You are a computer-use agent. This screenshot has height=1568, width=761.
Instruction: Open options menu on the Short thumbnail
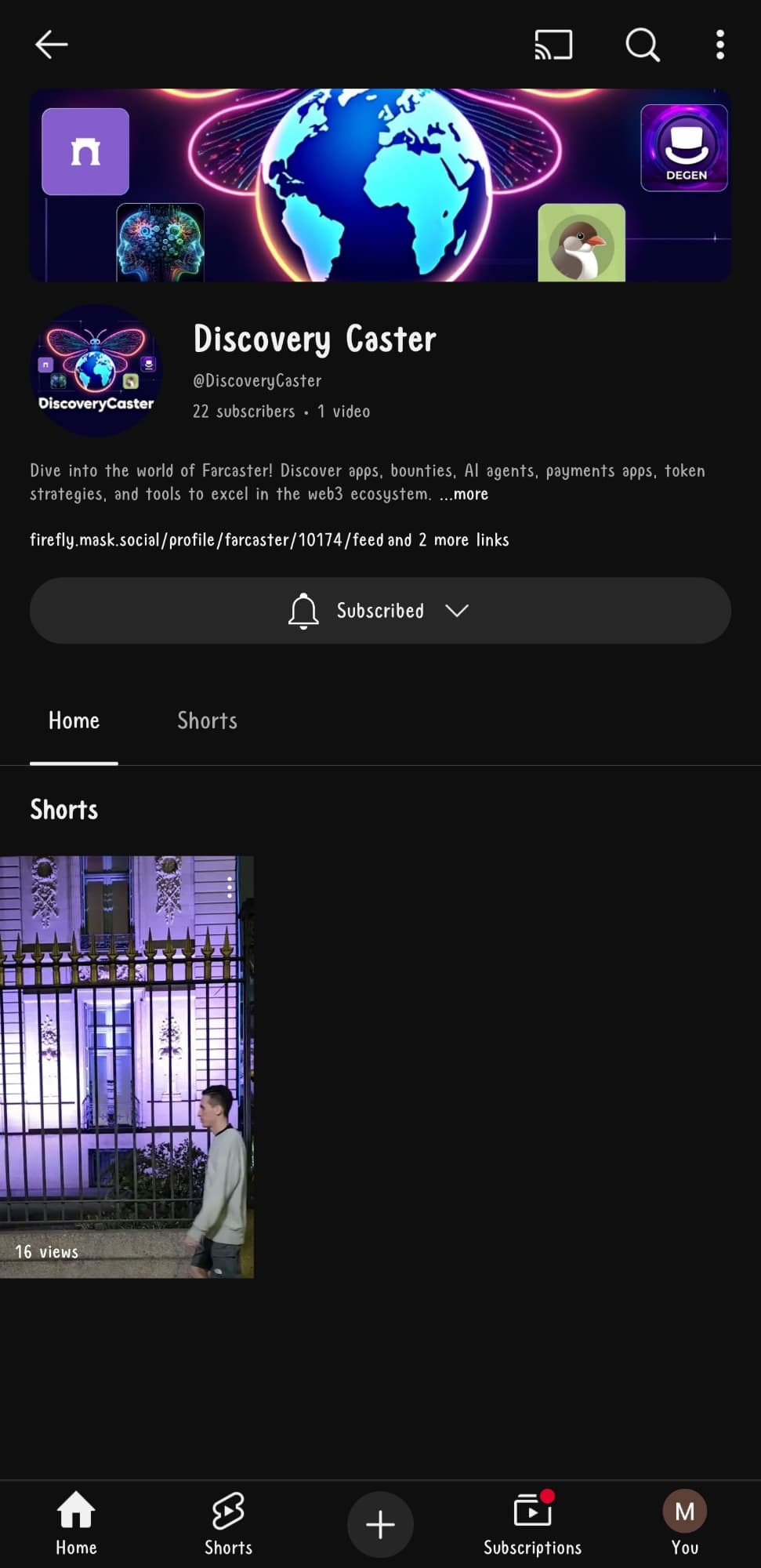(x=230, y=887)
